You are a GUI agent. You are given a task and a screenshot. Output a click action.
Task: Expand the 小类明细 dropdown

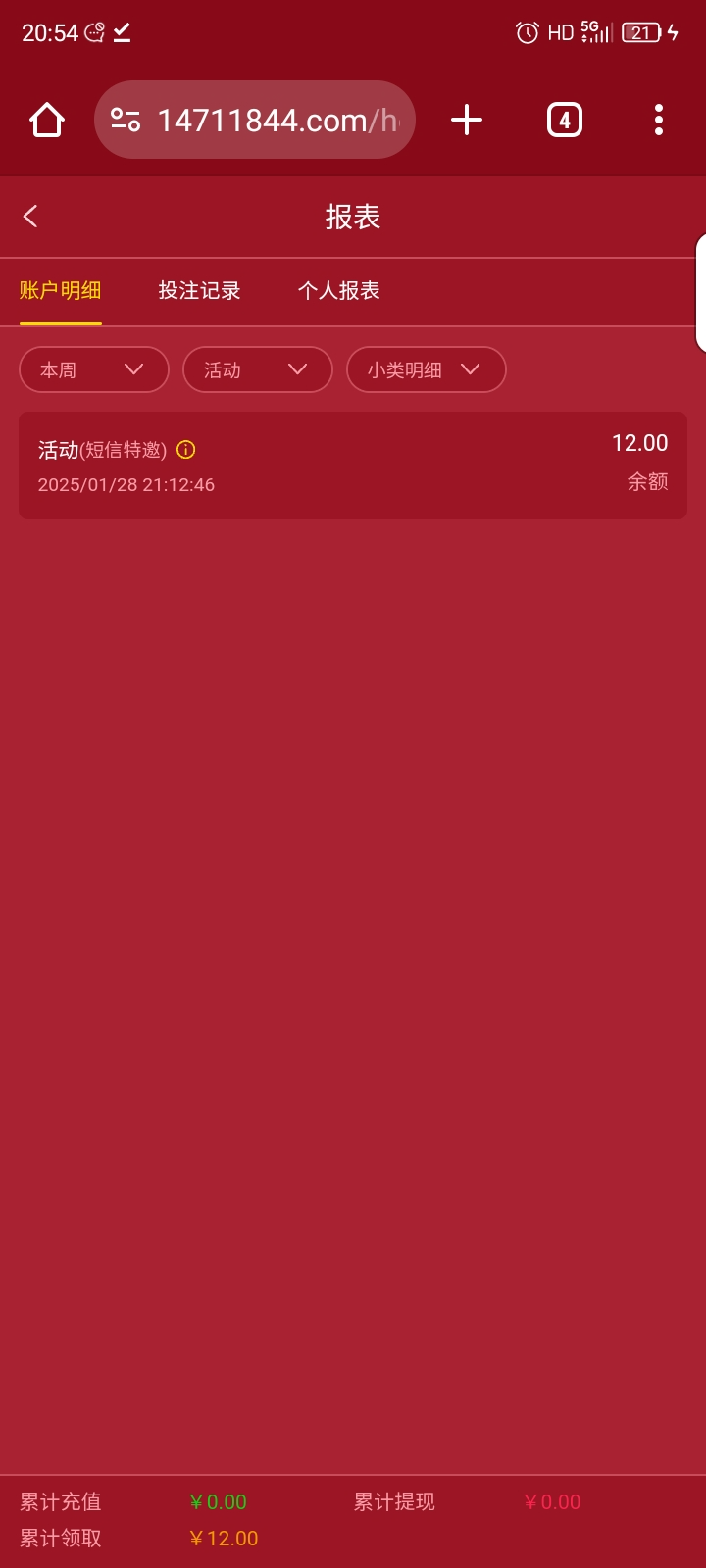point(426,370)
